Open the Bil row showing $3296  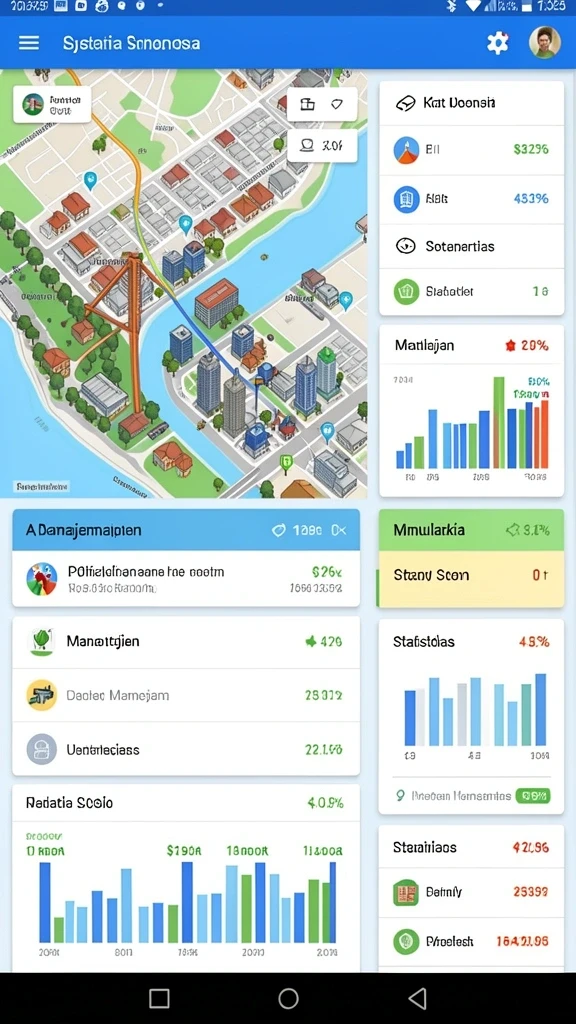tap(472, 150)
